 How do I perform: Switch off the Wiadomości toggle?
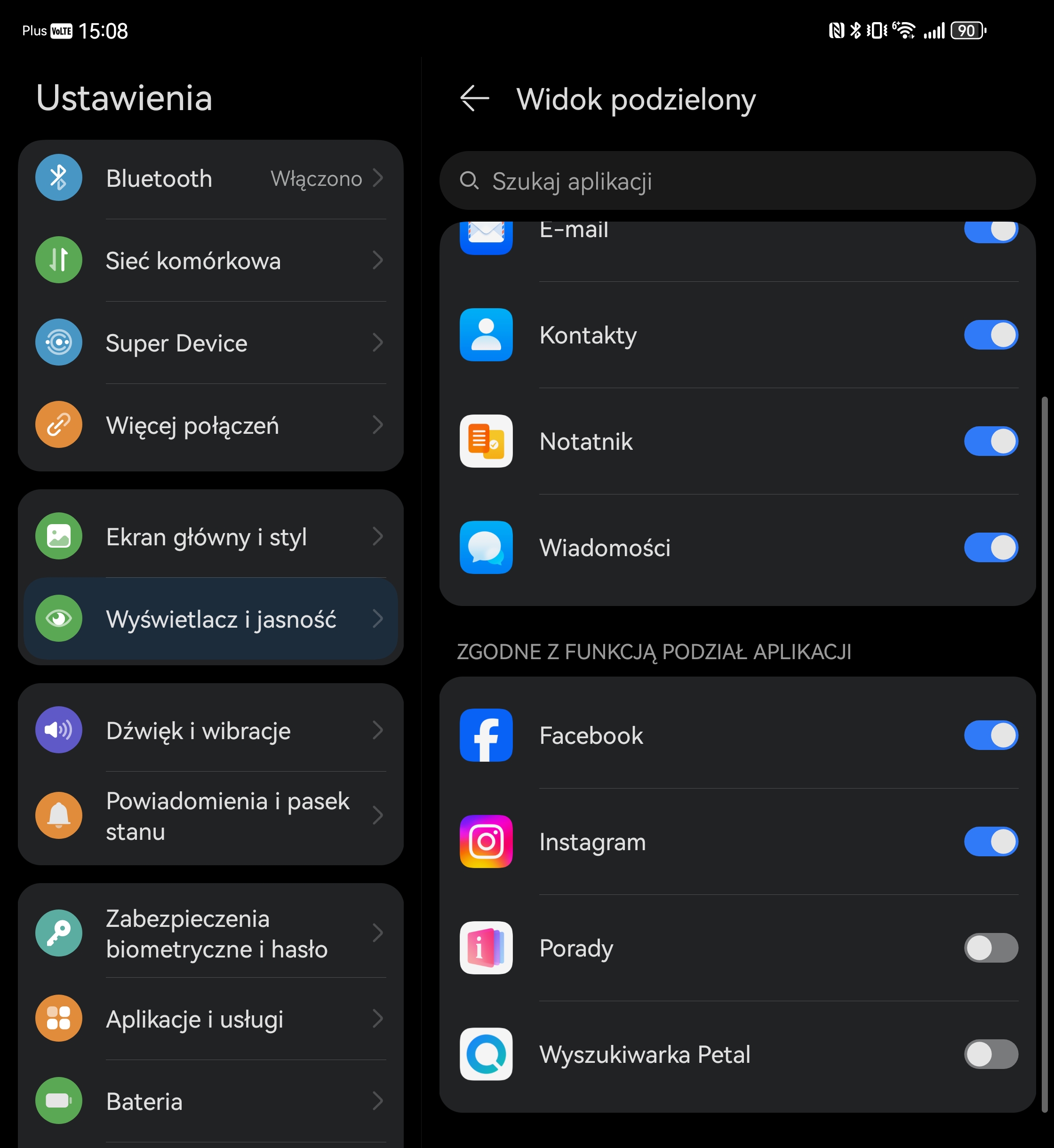coord(990,548)
